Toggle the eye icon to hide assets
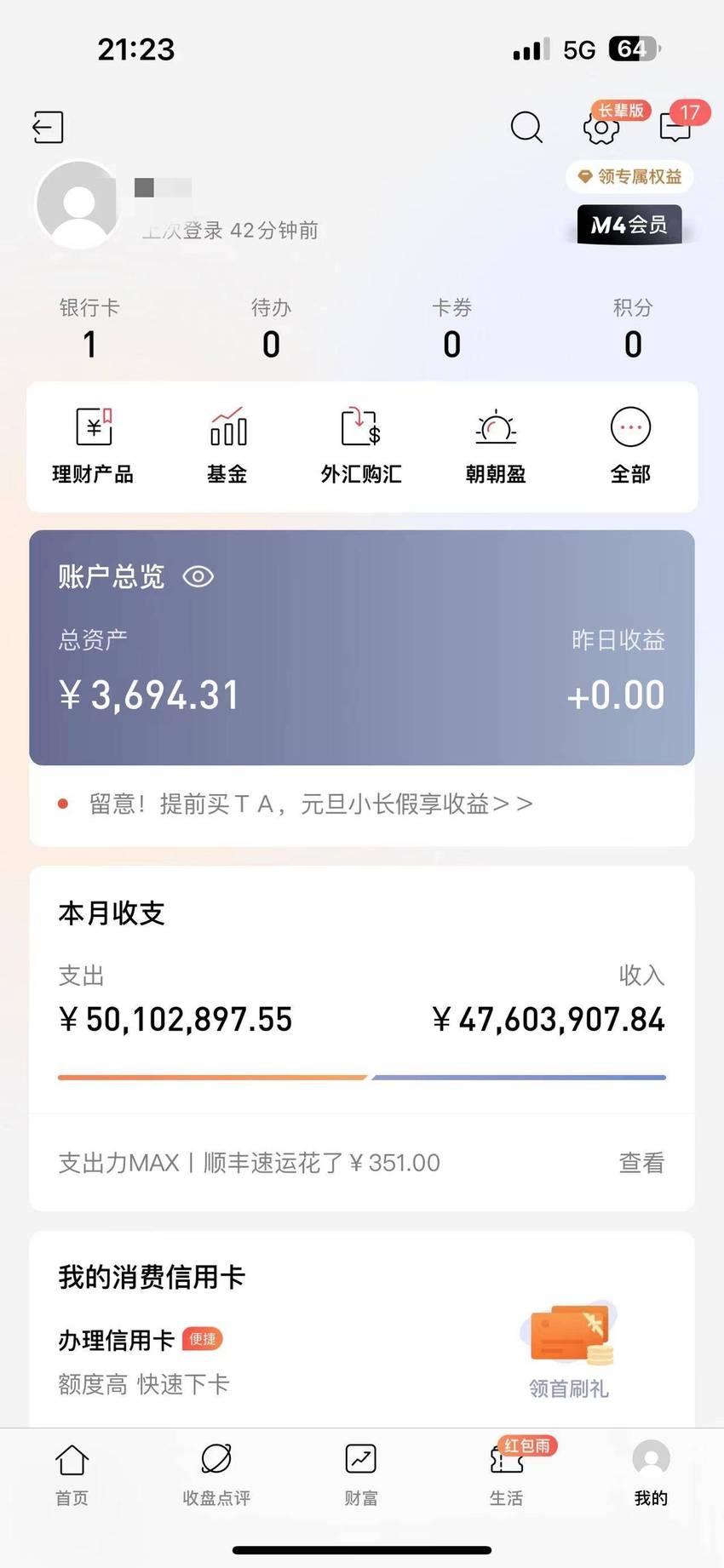The image size is (724, 1568). 198,577
